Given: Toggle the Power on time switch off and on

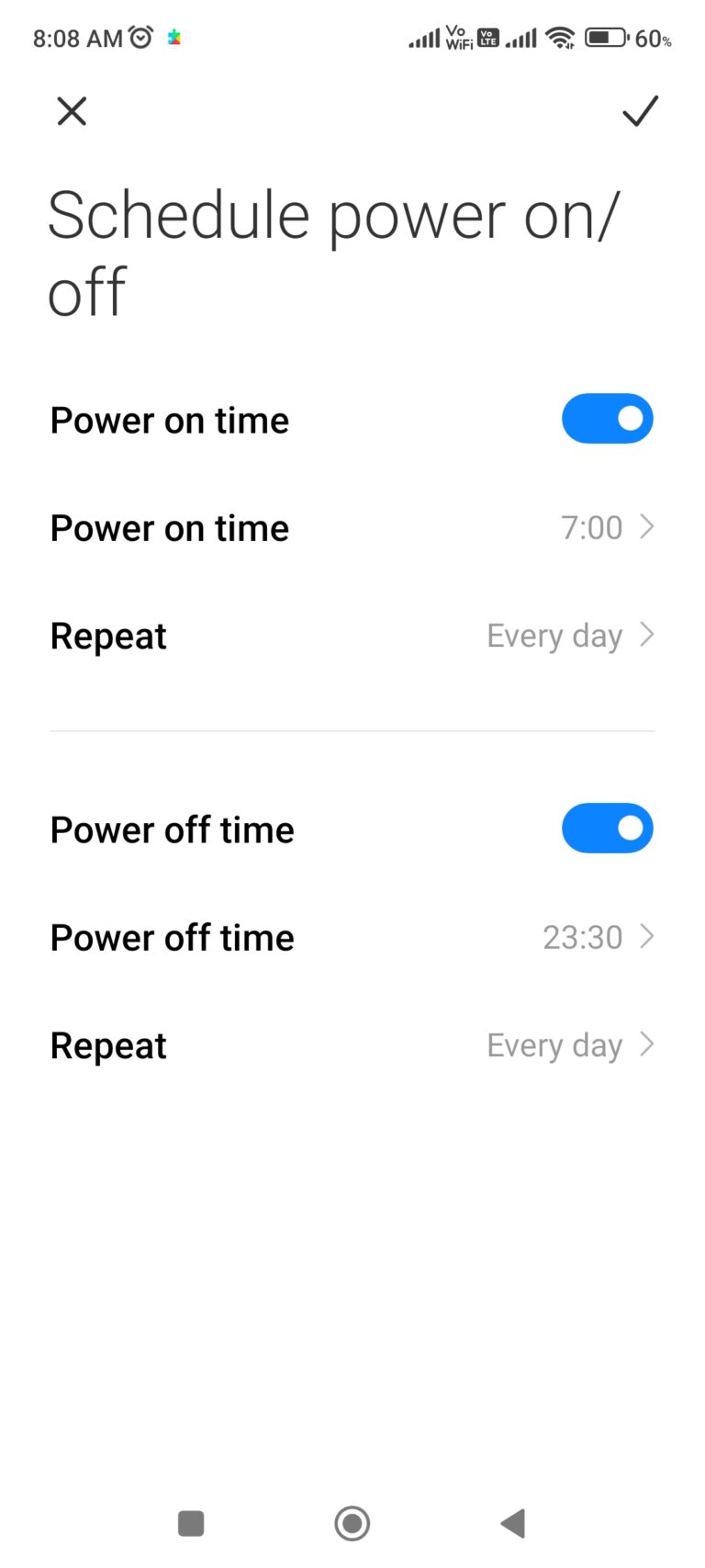Looking at the screenshot, I should (608, 418).
